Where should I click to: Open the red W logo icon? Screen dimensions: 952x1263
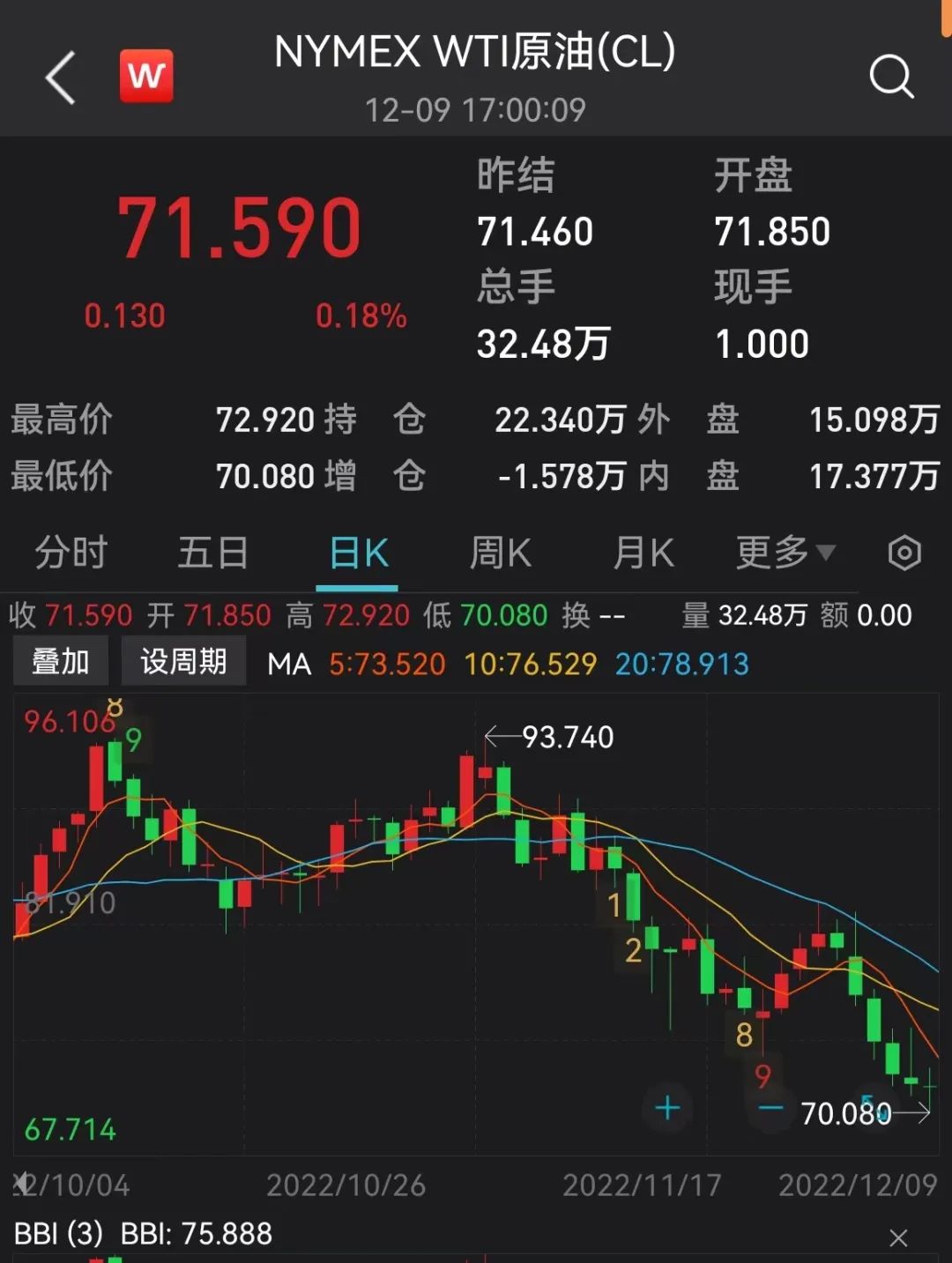(146, 76)
